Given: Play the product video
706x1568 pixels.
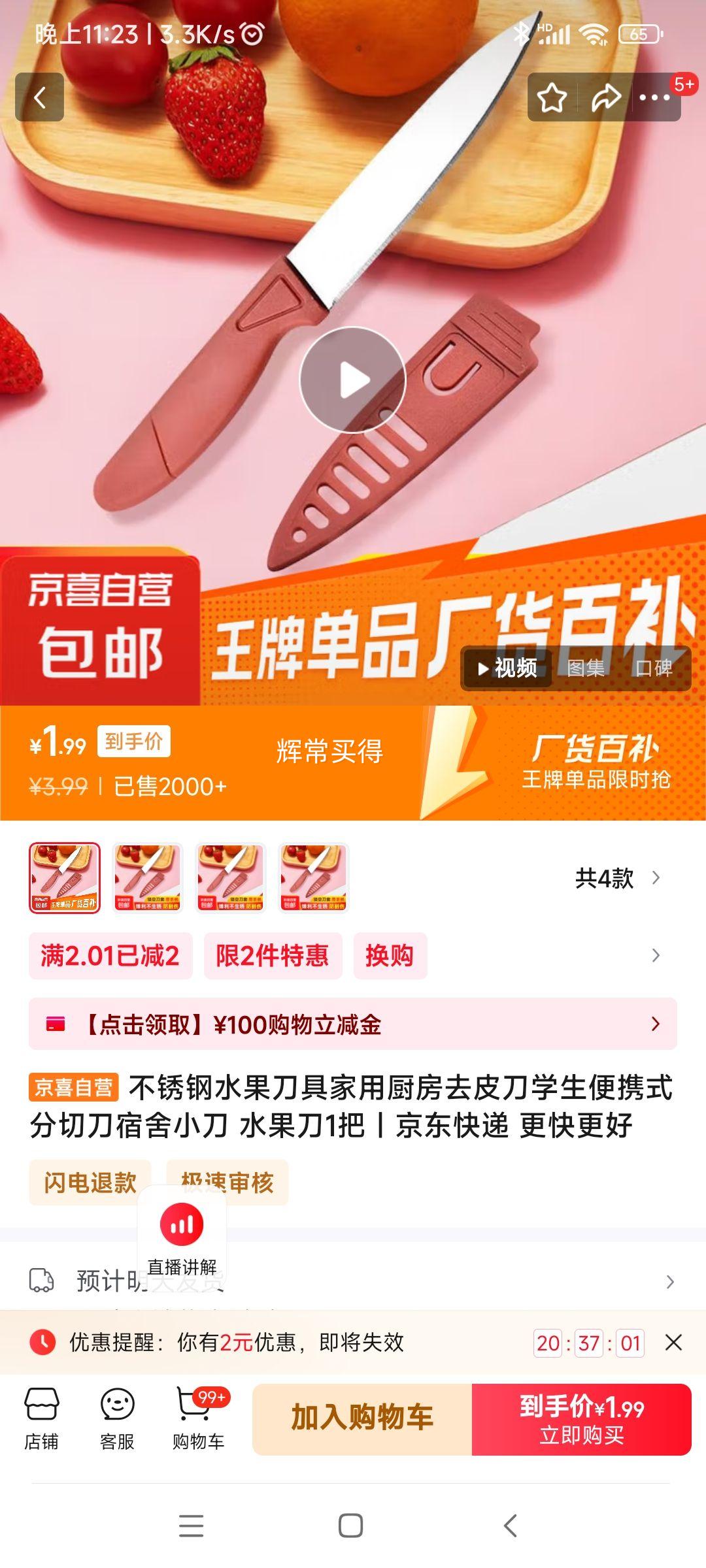Looking at the screenshot, I should pos(352,380).
